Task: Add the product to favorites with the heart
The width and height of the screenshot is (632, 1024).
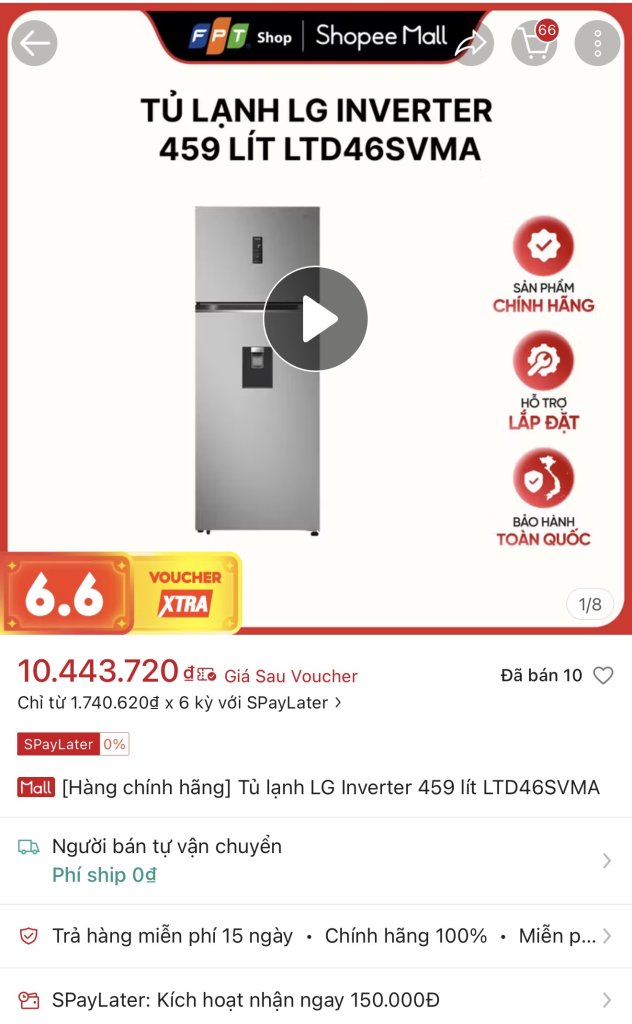Action: click(x=603, y=675)
